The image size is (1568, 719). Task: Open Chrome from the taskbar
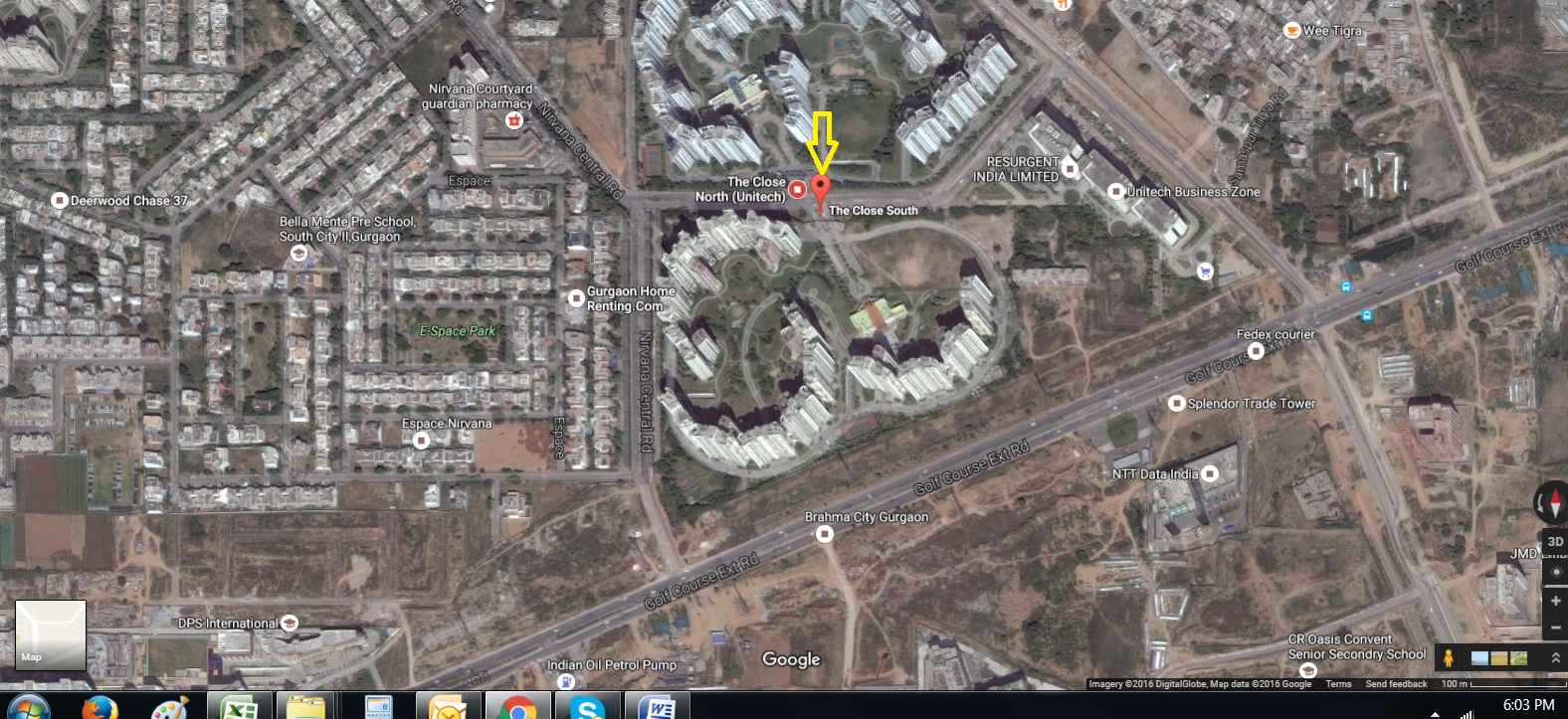(x=517, y=708)
